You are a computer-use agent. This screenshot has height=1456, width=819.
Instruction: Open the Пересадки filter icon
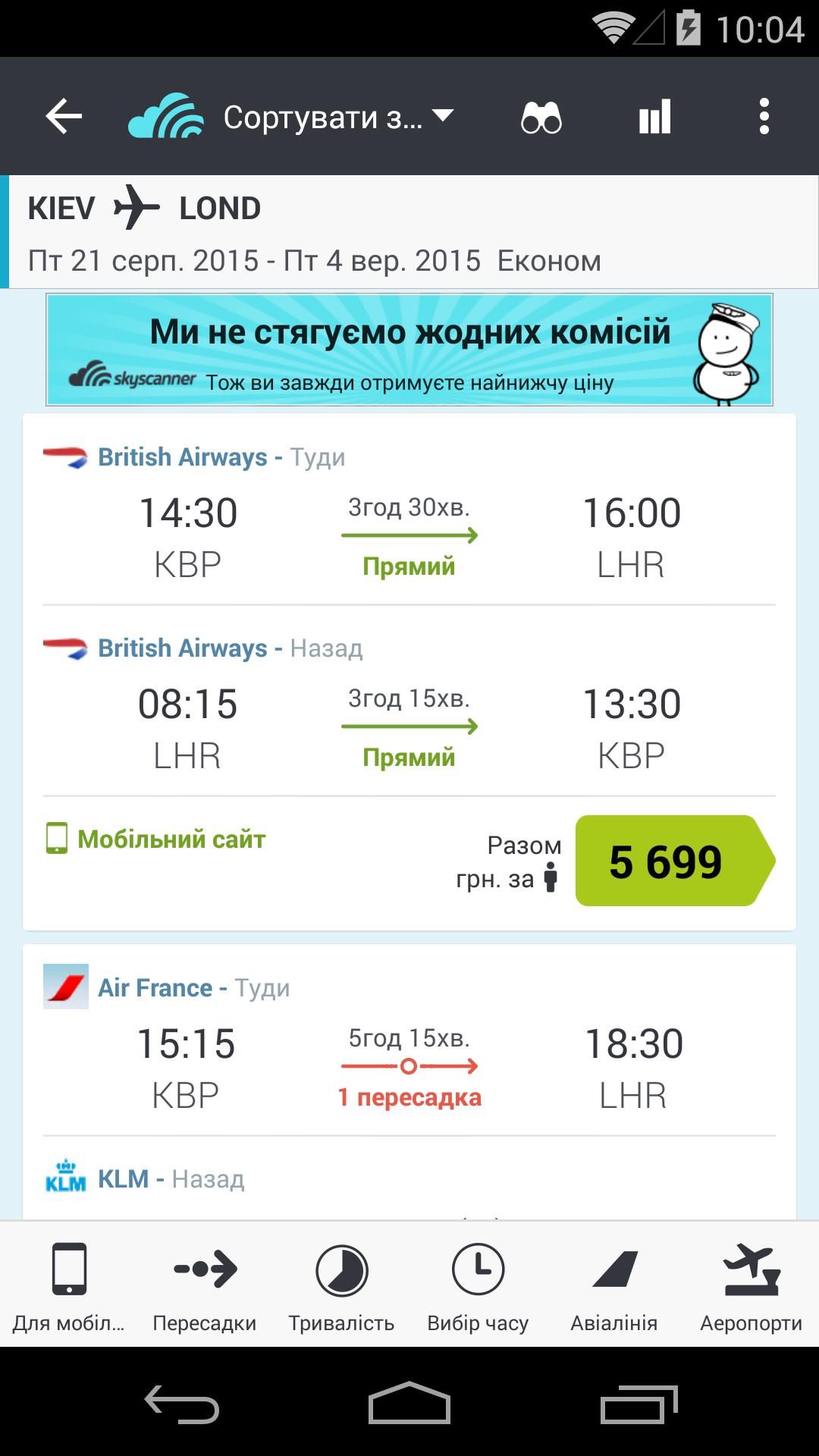pos(205,1266)
